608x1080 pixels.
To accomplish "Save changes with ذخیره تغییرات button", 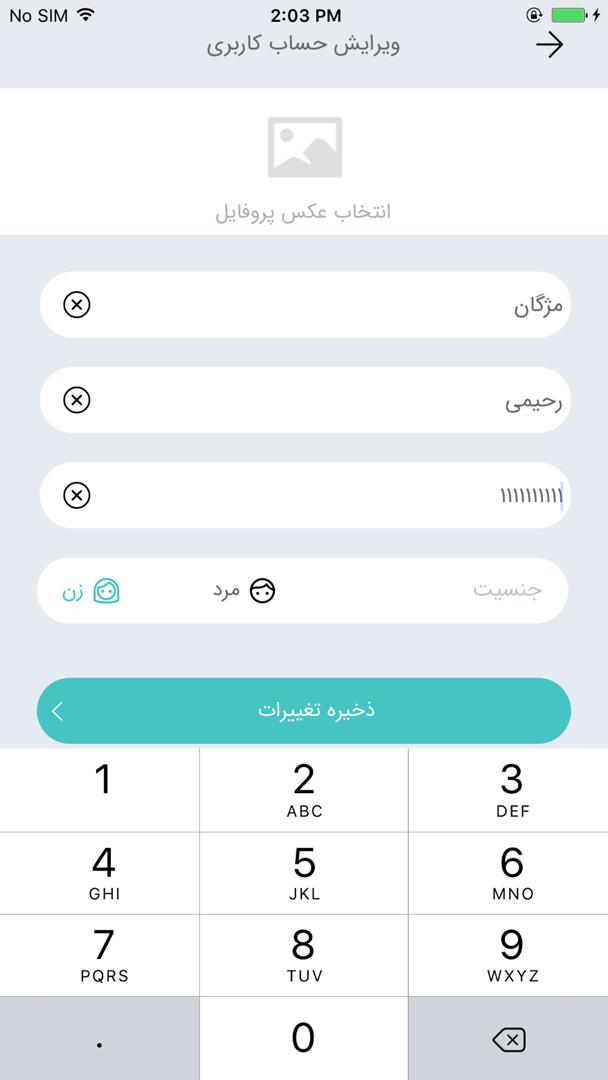I will [304, 711].
